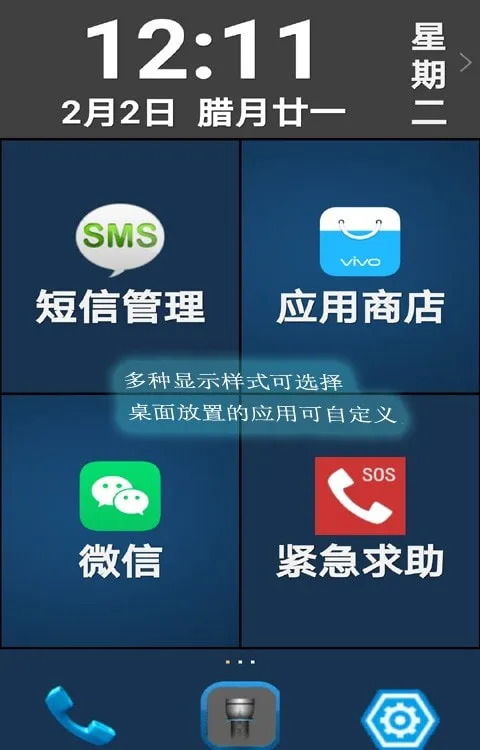Open 紧急求助 SOS emergency call

(360, 520)
